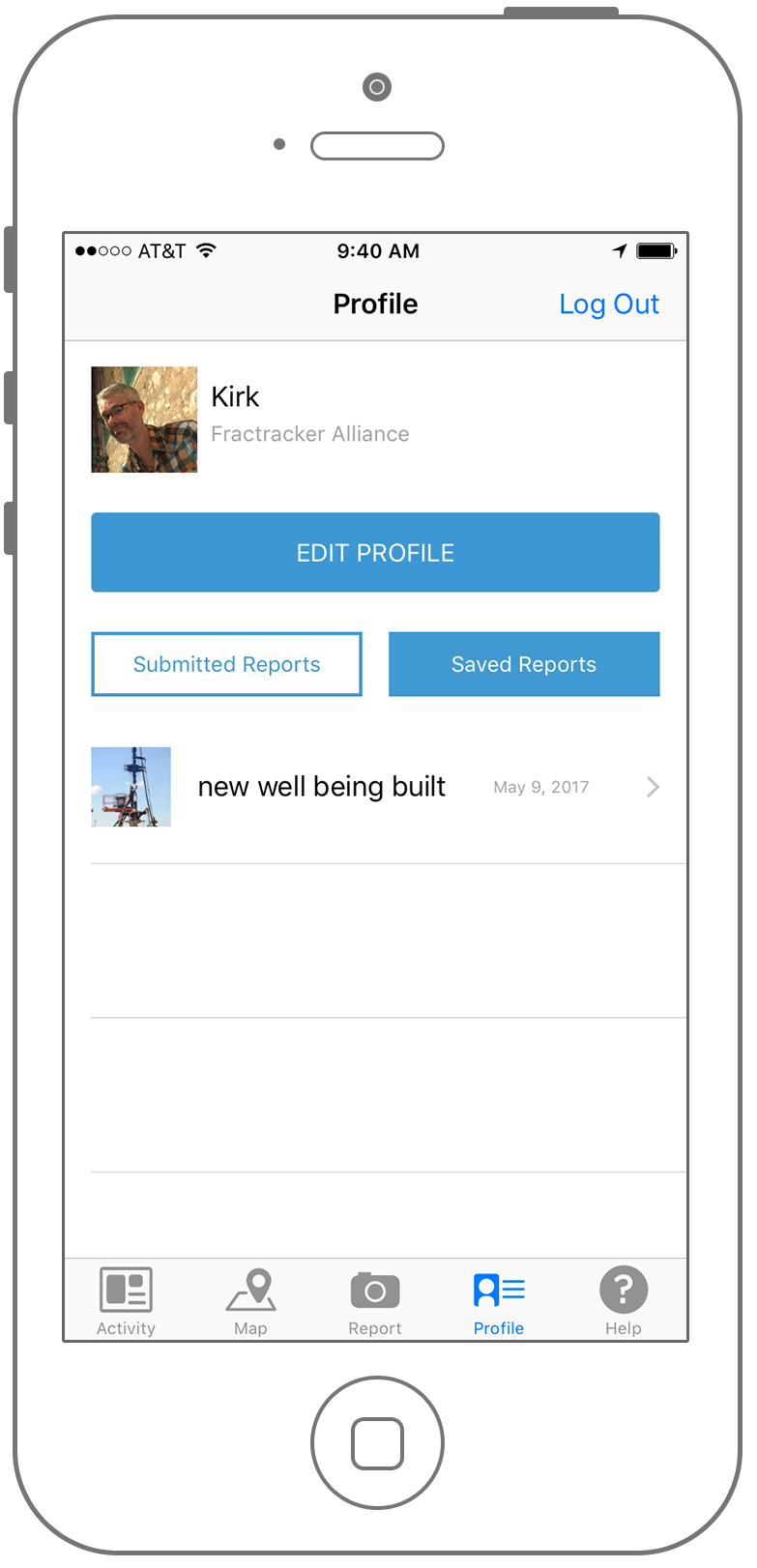
Task: Tap the EDIT PROFILE button
Action: [x=375, y=552]
